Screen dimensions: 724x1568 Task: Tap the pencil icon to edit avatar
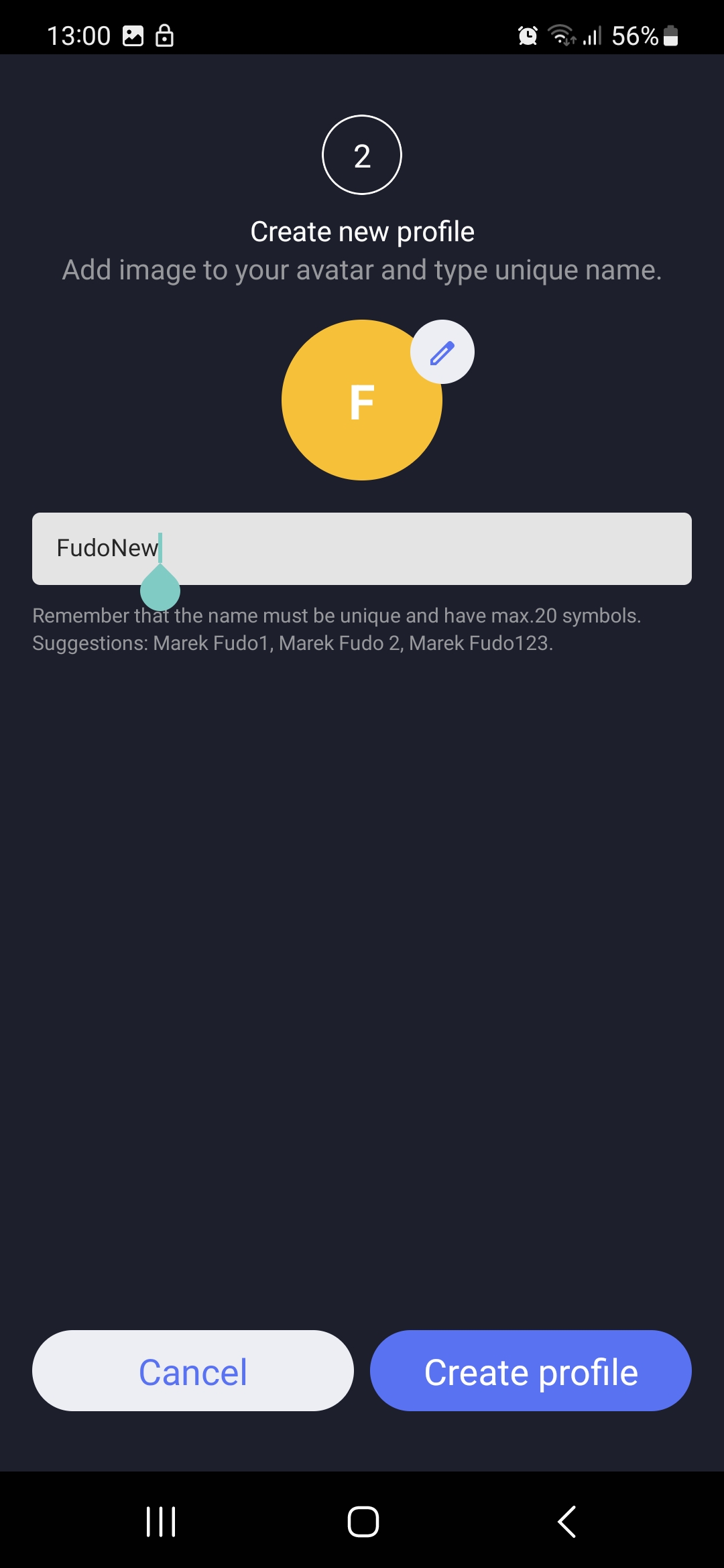tap(442, 352)
